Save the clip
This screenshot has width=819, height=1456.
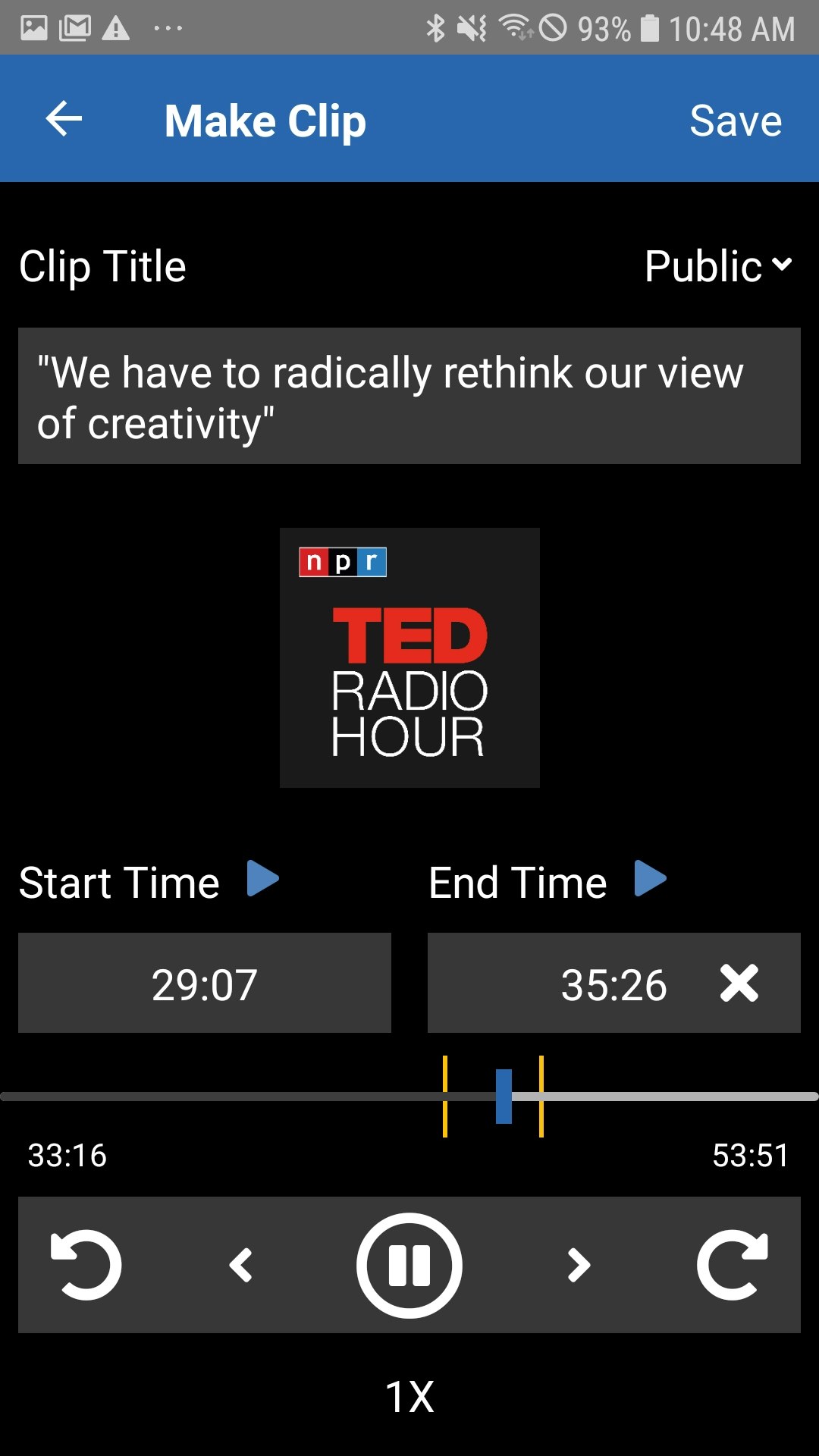(736, 120)
